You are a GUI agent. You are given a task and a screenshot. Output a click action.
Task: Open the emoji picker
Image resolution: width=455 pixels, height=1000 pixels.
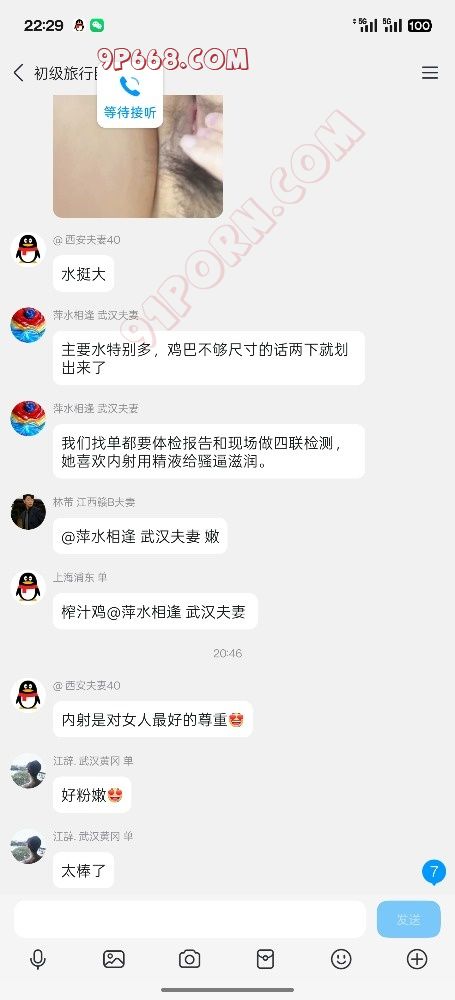pyautogui.click(x=341, y=959)
